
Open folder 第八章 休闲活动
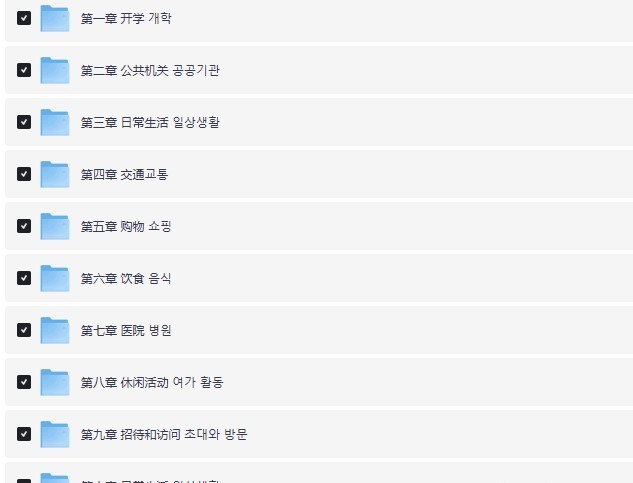[x=152, y=382]
